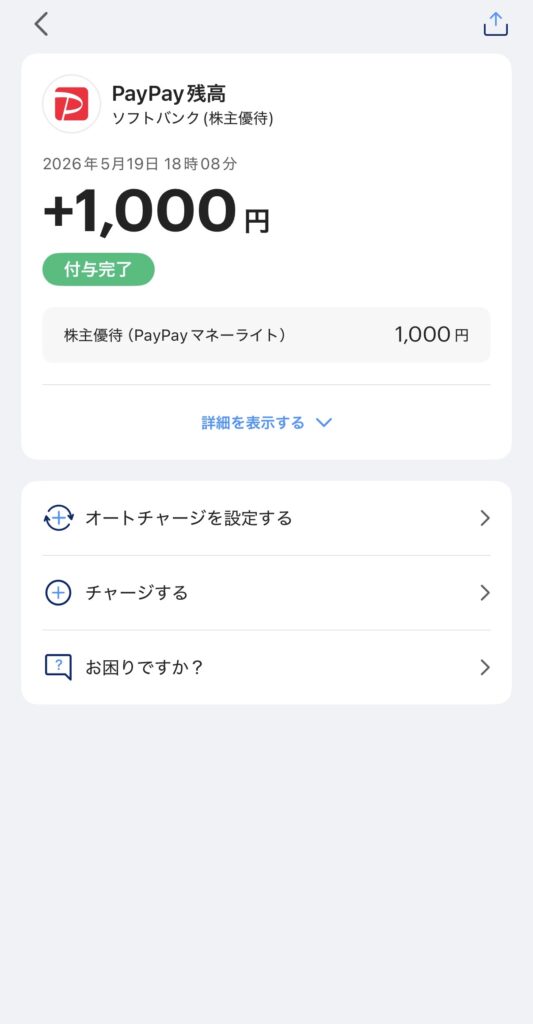Screen dimensions: 533x1024
Task: Open オートチャージを設定する
Action: pyautogui.click(x=266, y=519)
